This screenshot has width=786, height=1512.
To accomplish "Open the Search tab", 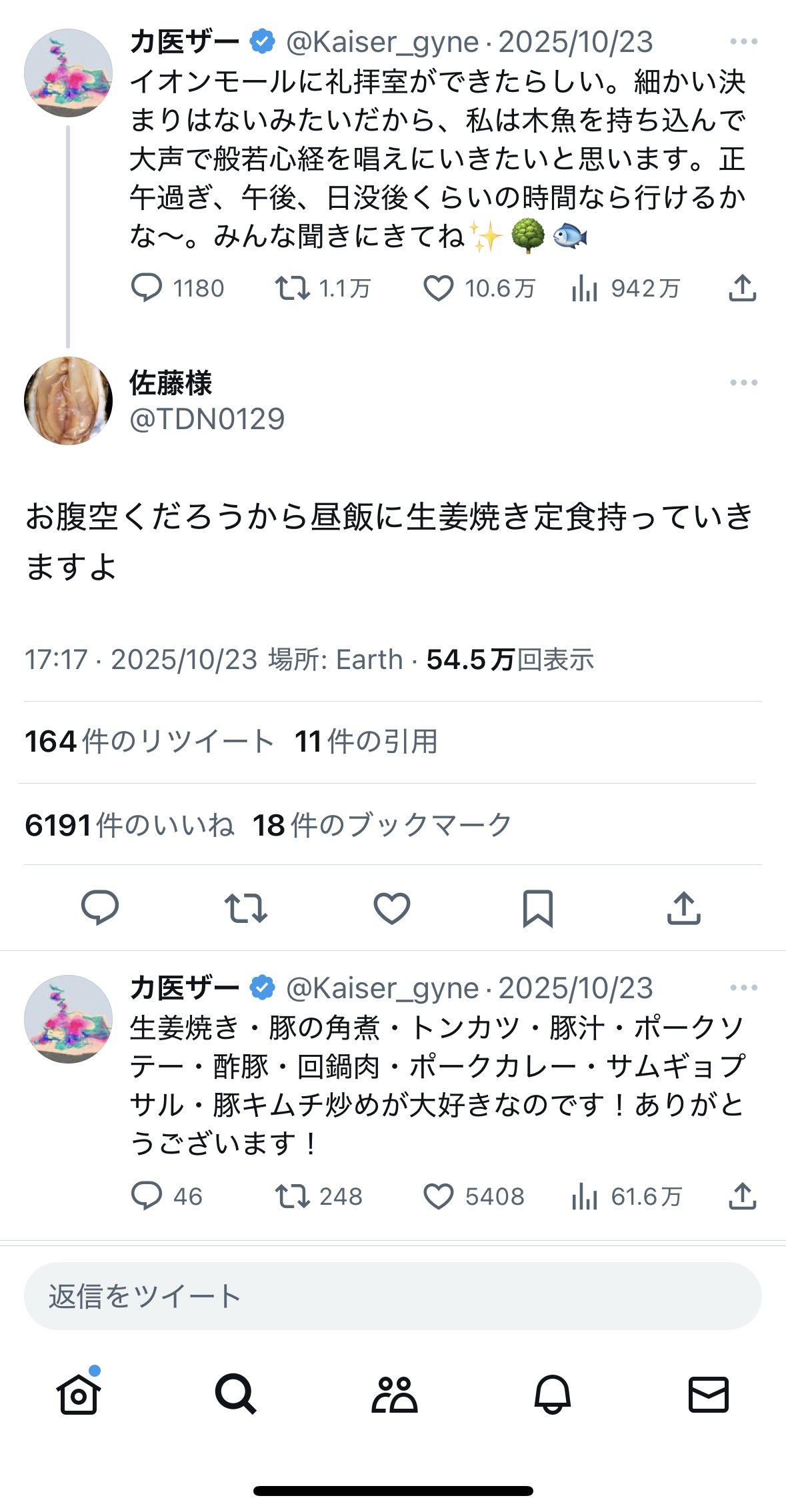I will [235, 1394].
